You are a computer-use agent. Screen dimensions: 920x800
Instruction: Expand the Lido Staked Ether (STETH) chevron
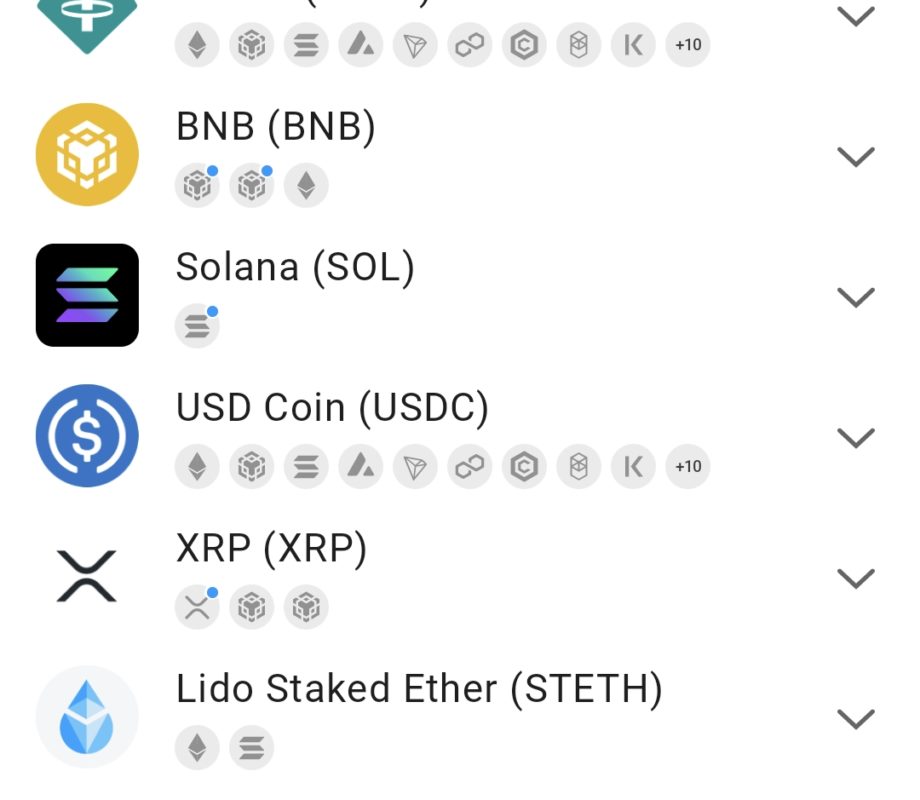[855, 718]
